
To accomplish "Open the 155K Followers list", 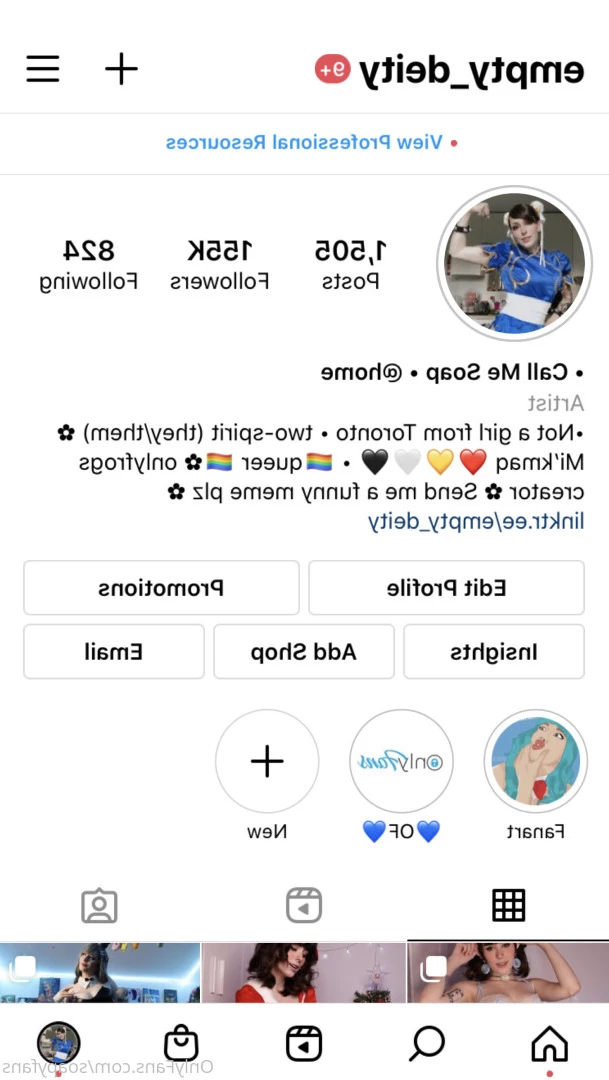I will point(219,265).
